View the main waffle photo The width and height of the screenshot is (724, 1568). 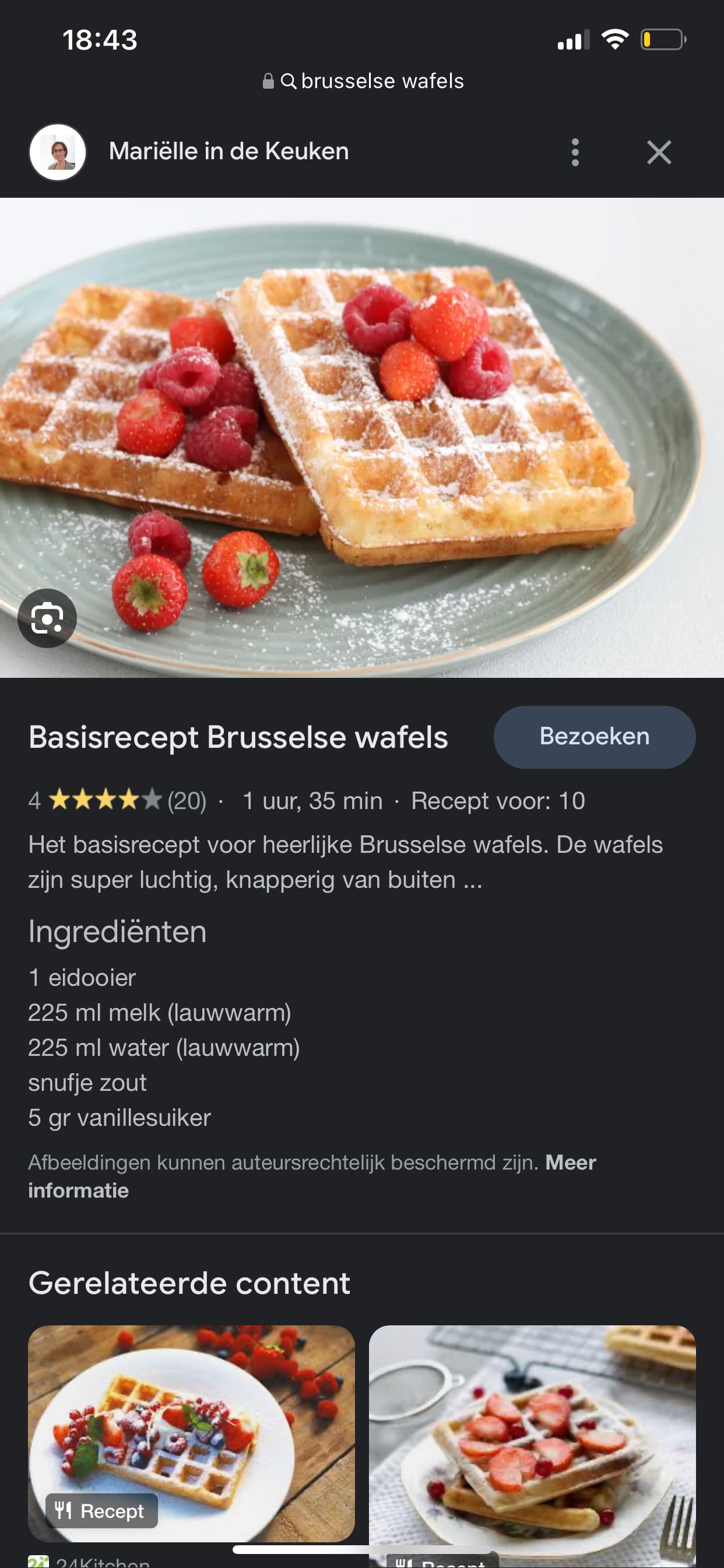[362, 437]
